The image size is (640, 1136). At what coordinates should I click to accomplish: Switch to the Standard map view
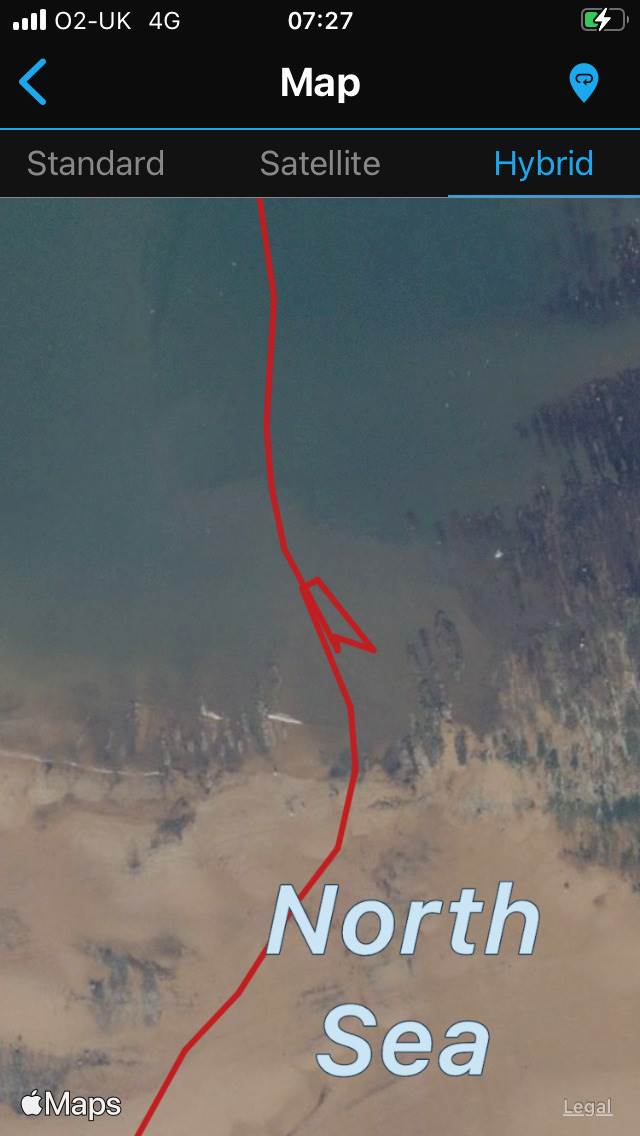[96, 163]
